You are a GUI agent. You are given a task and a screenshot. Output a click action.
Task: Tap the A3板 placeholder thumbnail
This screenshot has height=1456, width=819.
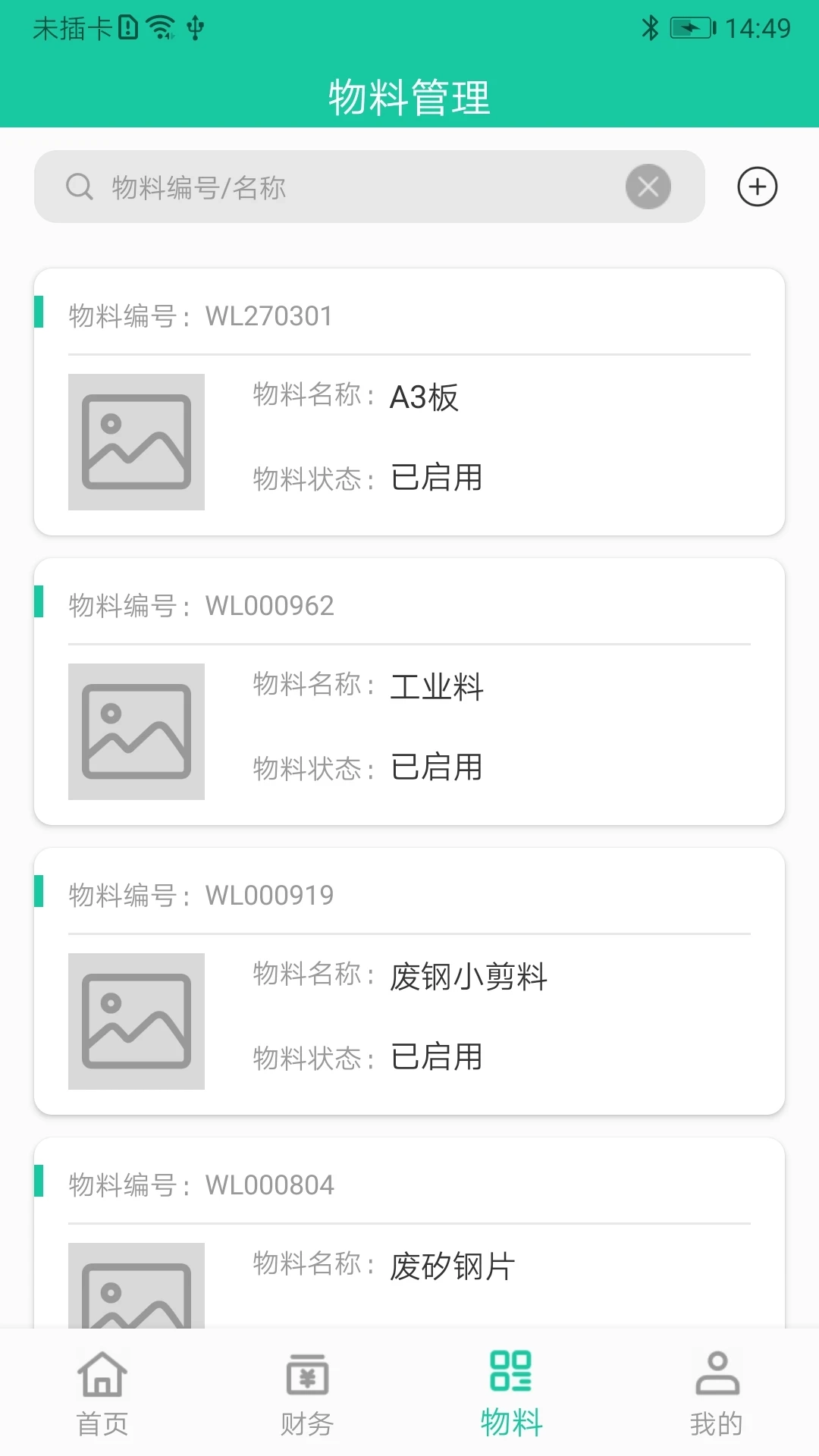tap(136, 441)
